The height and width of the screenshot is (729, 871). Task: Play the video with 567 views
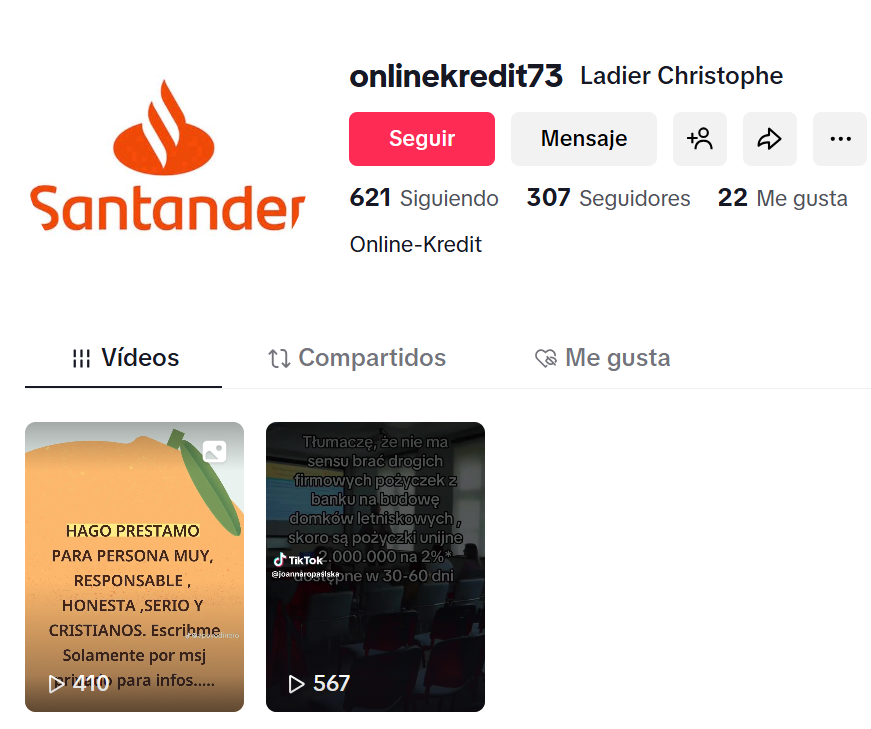tap(375, 566)
